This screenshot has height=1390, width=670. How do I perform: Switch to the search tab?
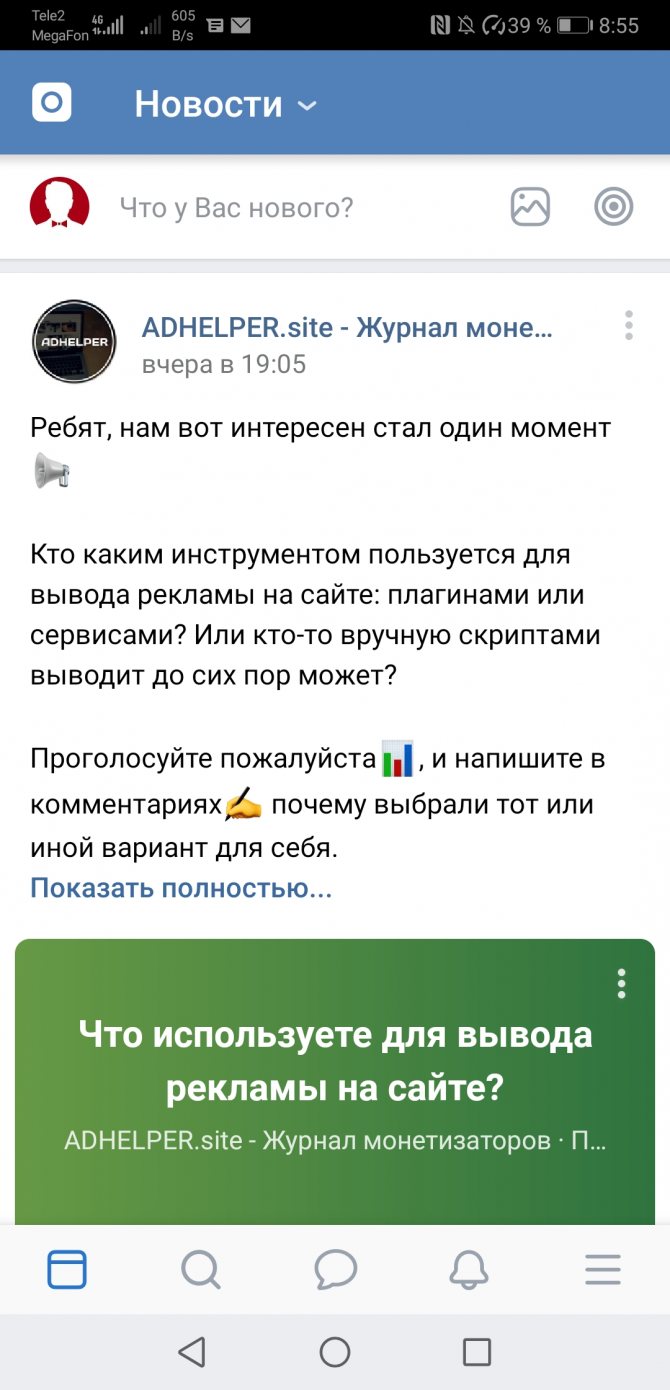[201, 1269]
